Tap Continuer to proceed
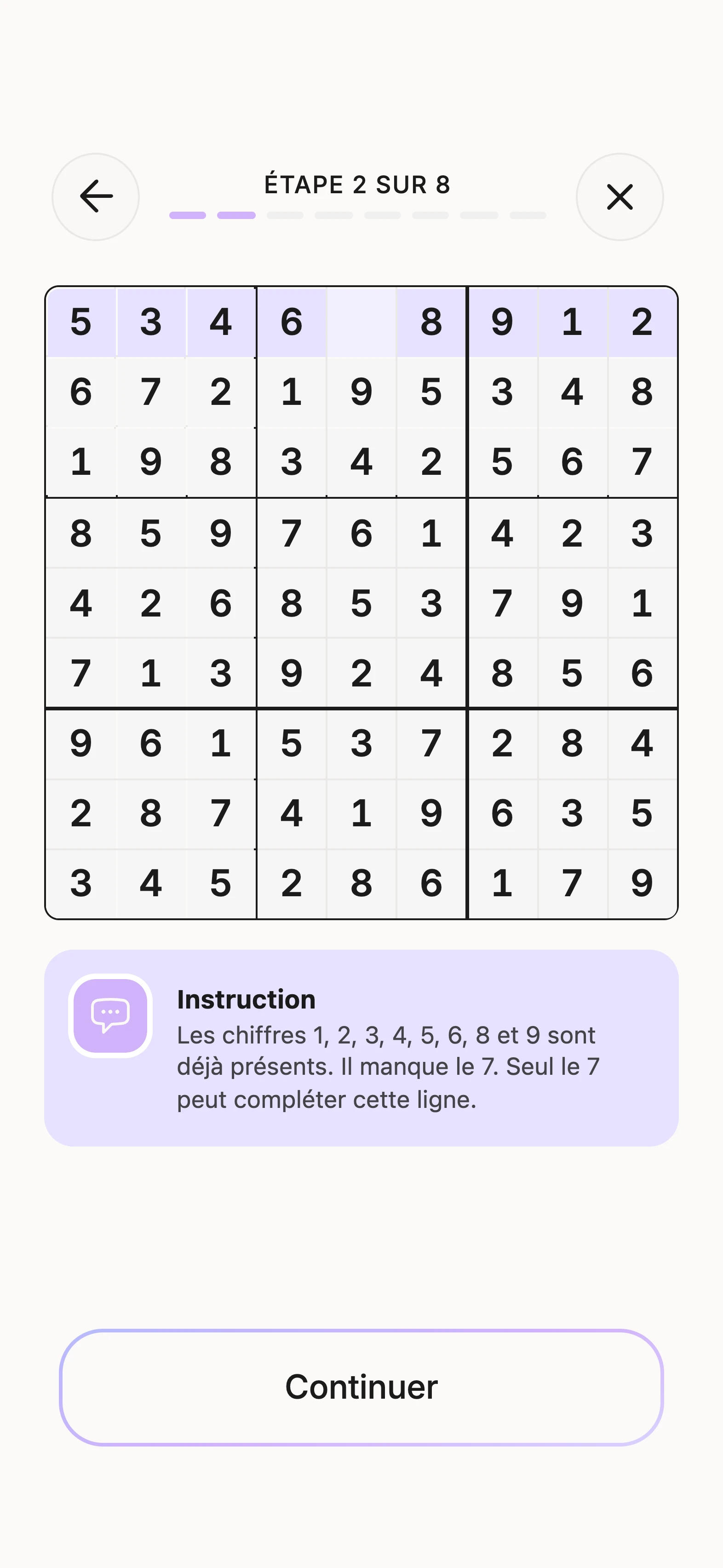The image size is (723, 1568). pyautogui.click(x=361, y=1387)
